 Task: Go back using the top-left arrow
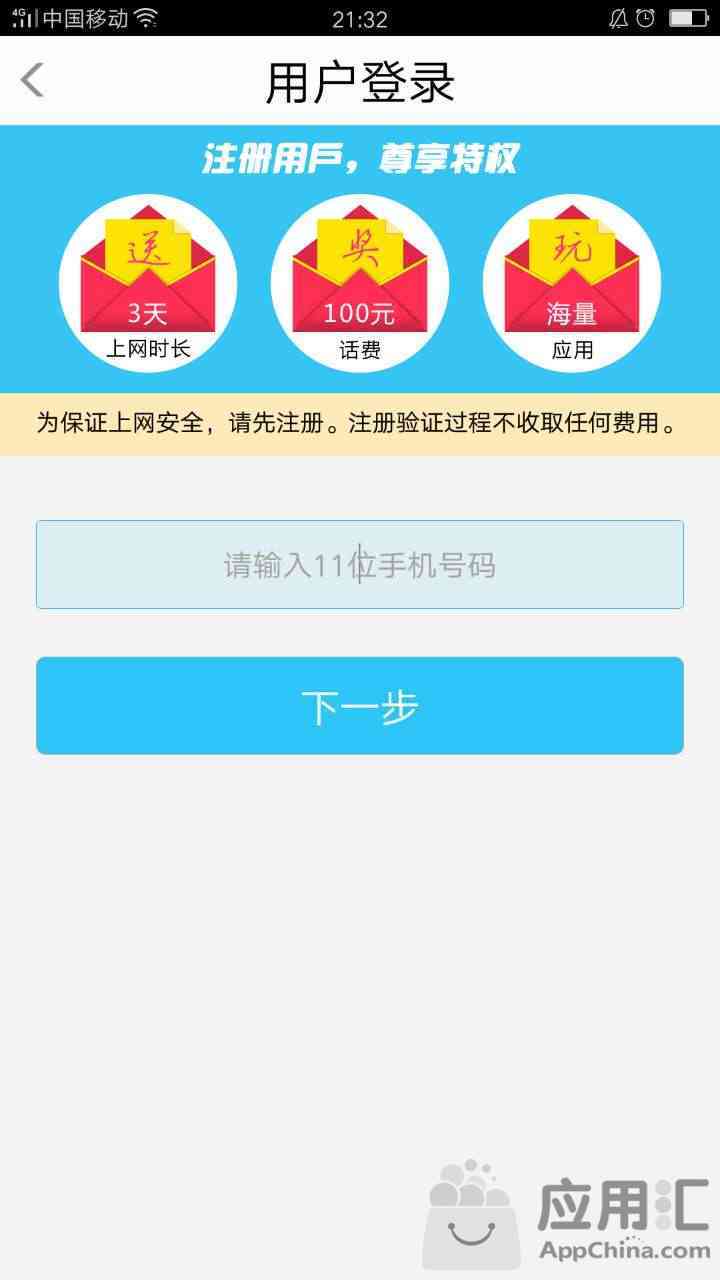[x=33, y=80]
